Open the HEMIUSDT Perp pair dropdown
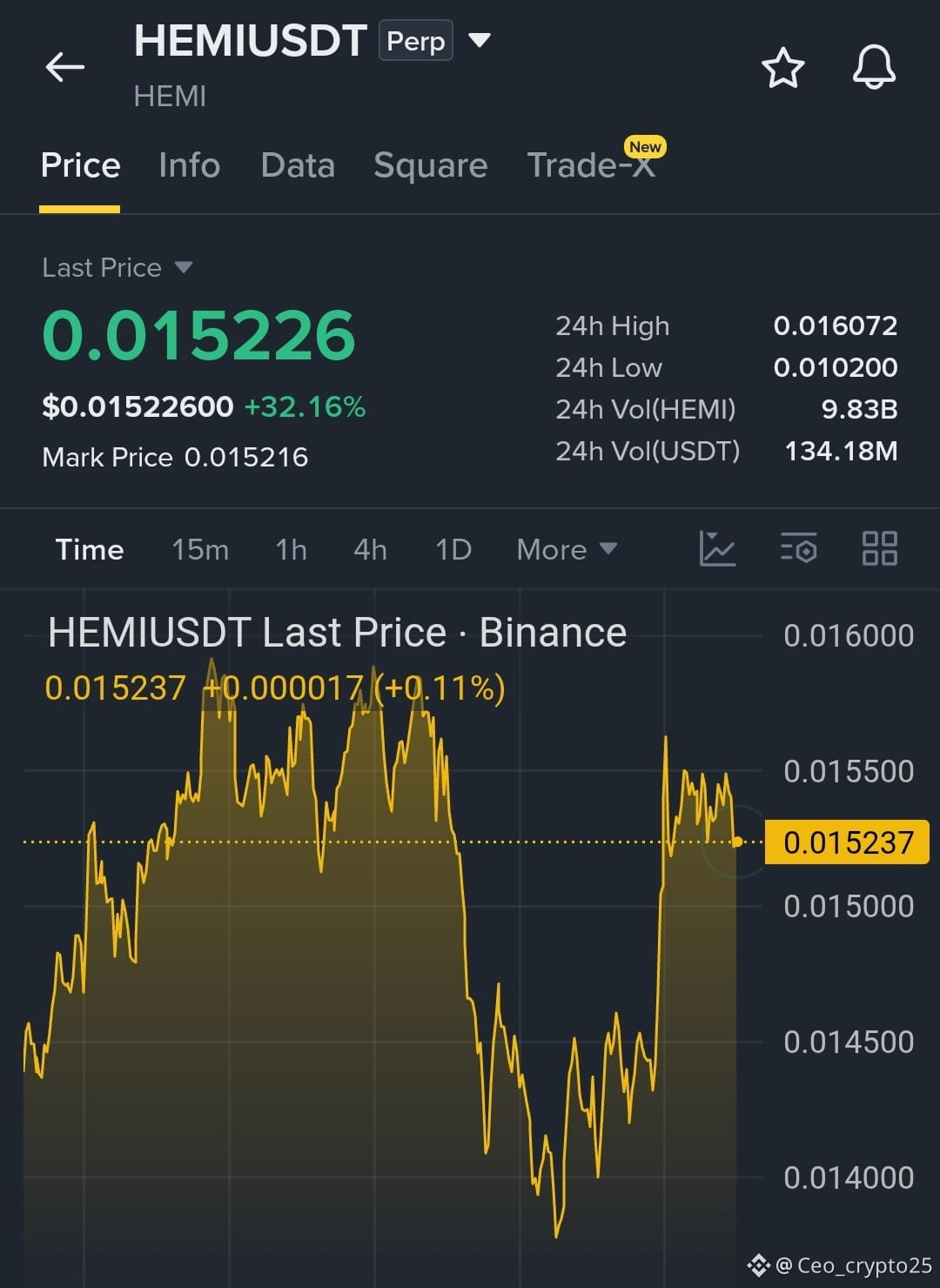The width and height of the screenshot is (940, 1288). tap(480, 40)
